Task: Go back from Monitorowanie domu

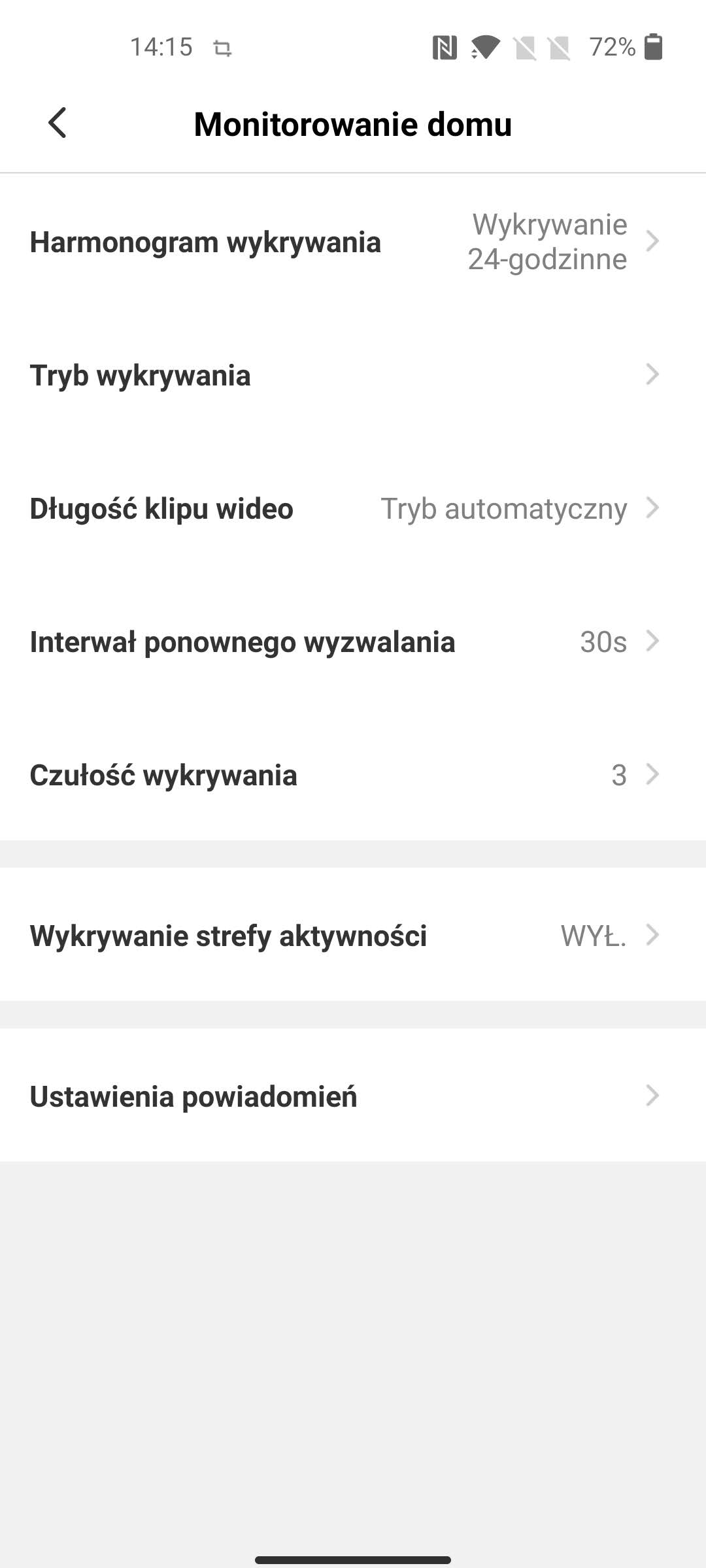Action: coord(58,123)
